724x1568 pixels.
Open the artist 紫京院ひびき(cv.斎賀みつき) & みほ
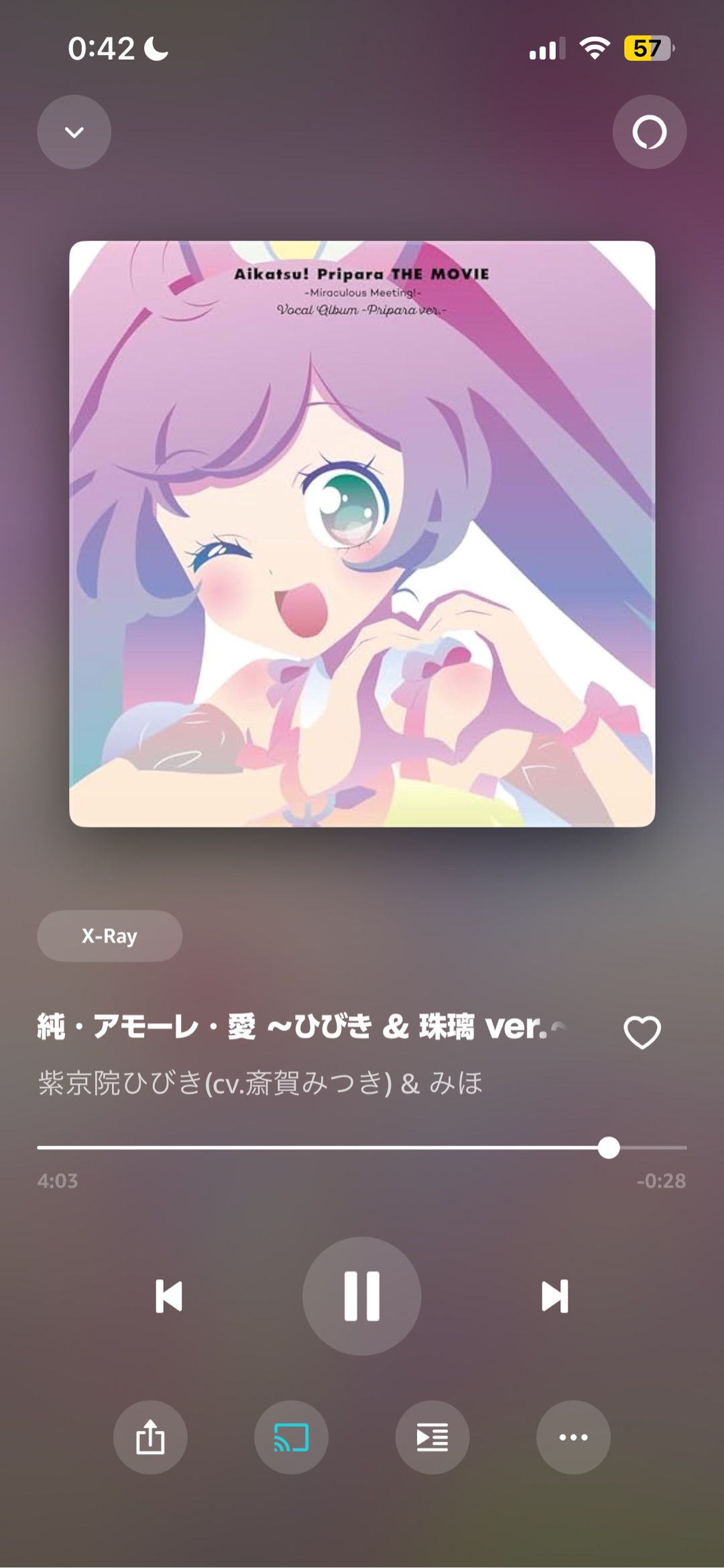[x=260, y=1083]
